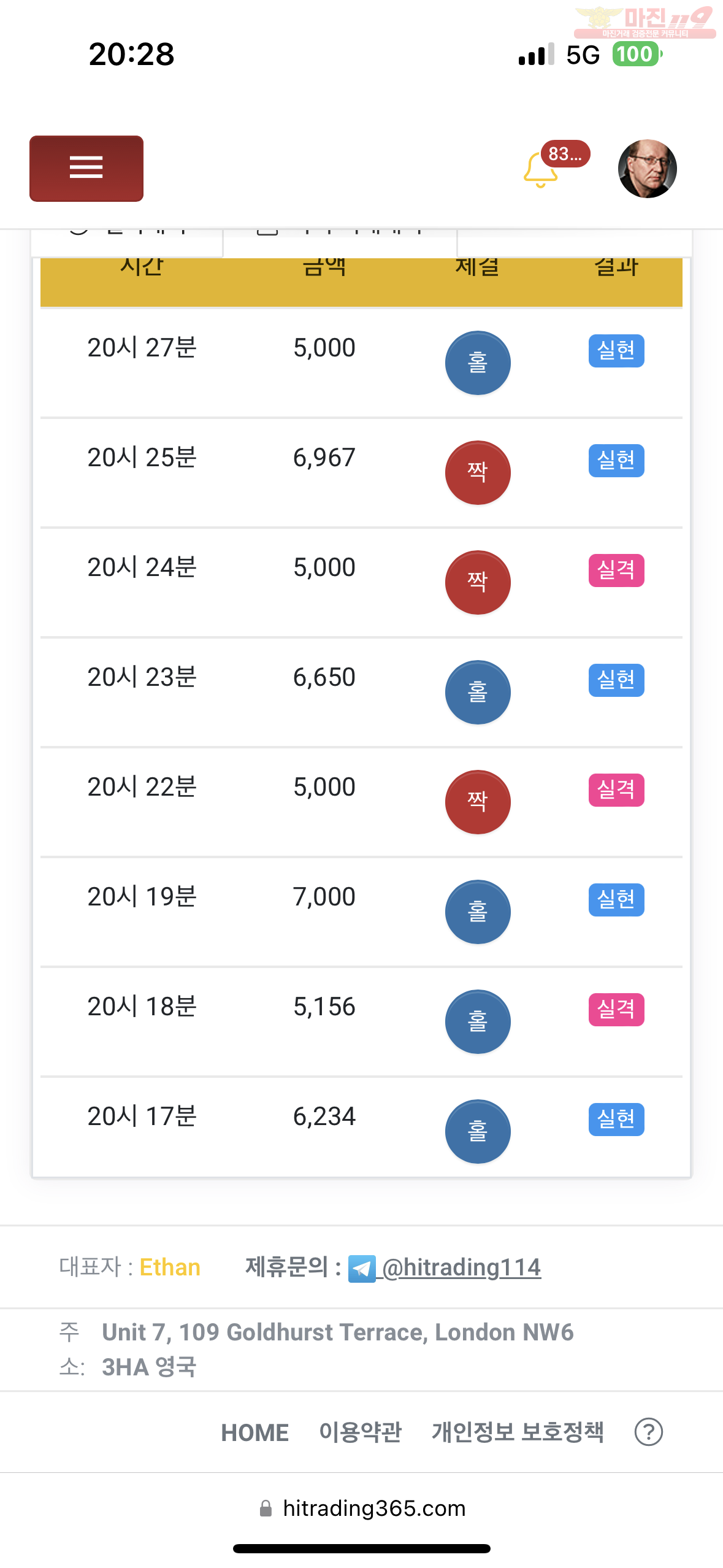723x1568 pixels.
Task: Open the notifications bell
Action: (x=541, y=170)
